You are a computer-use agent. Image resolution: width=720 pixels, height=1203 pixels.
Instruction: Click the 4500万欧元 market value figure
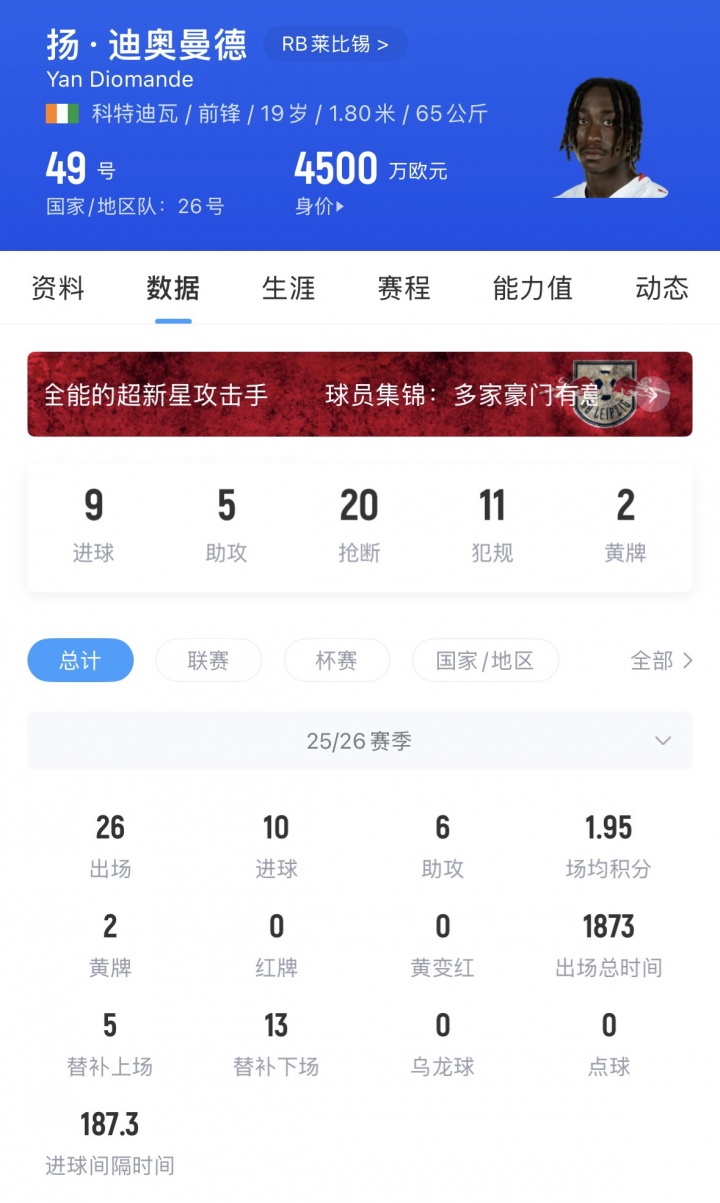click(339, 168)
